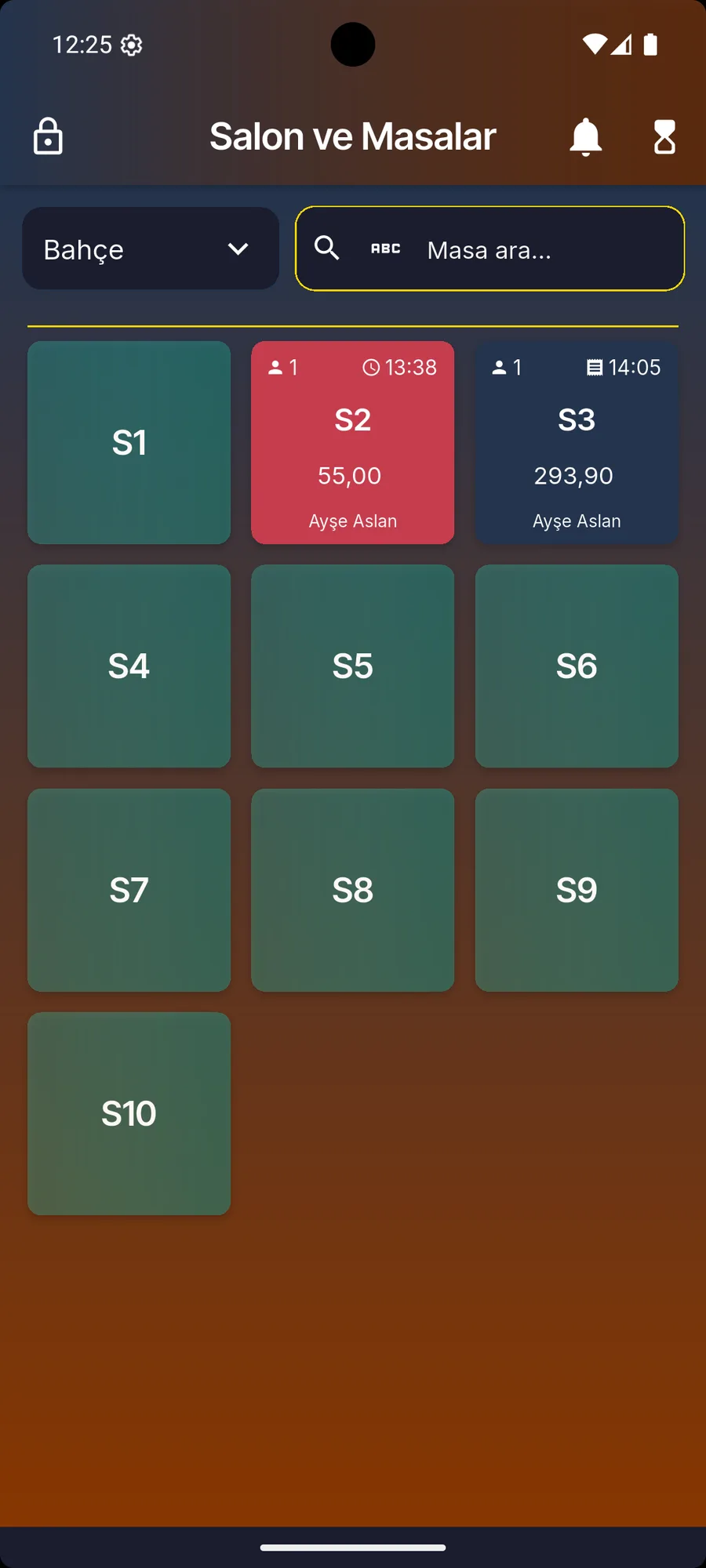
Task: Open table S3 with bill 293,90
Action: 577,442
